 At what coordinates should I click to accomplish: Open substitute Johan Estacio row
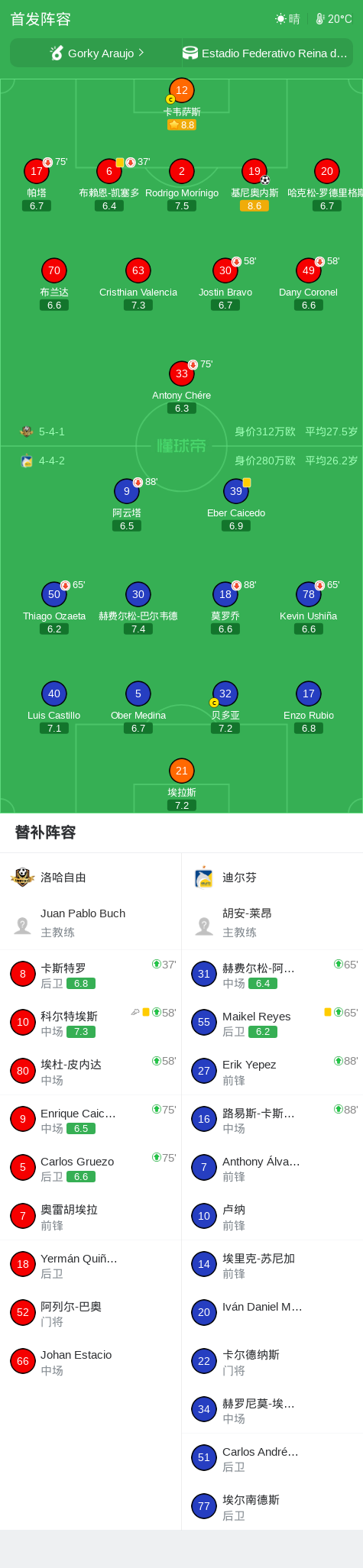click(91, 1361)
